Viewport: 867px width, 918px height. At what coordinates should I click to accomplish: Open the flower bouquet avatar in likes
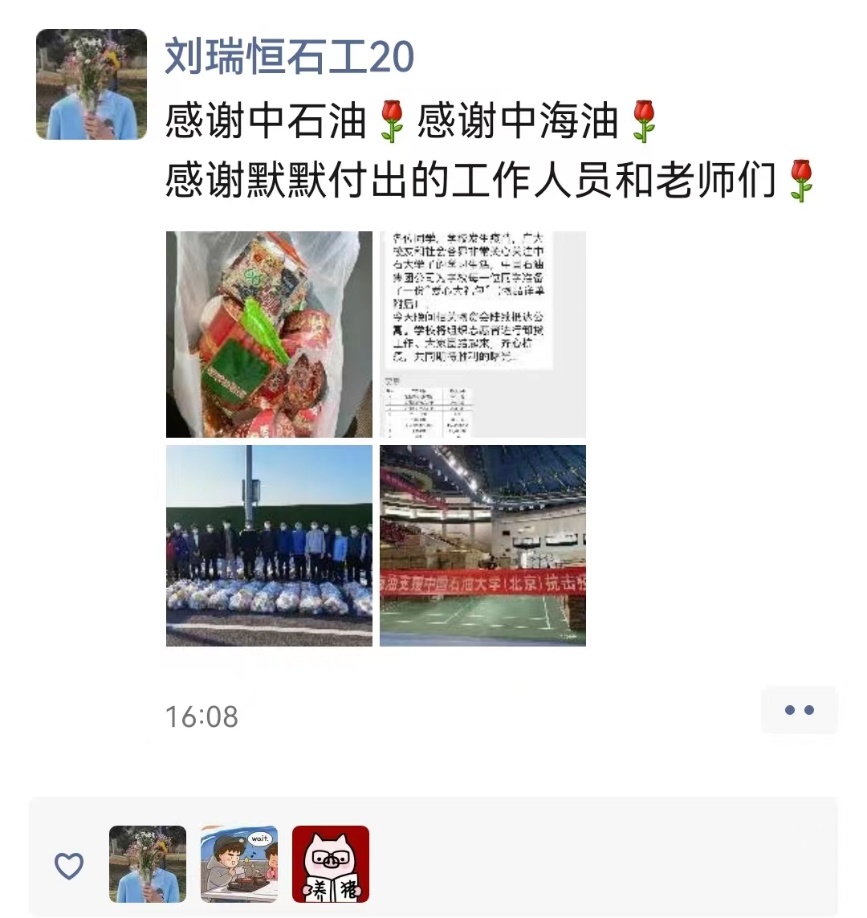[147, 864]
